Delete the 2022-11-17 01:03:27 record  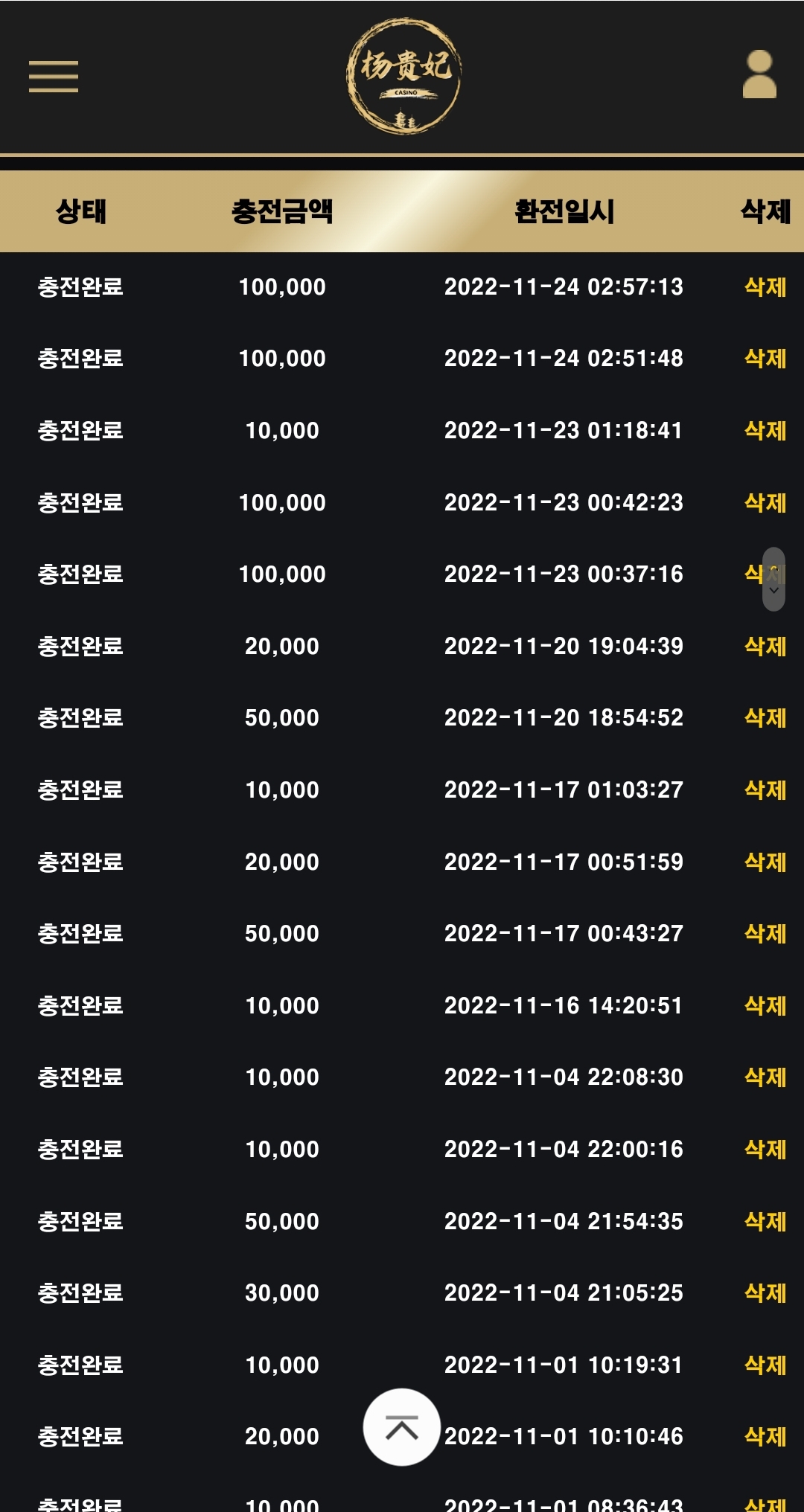(765, 790)
